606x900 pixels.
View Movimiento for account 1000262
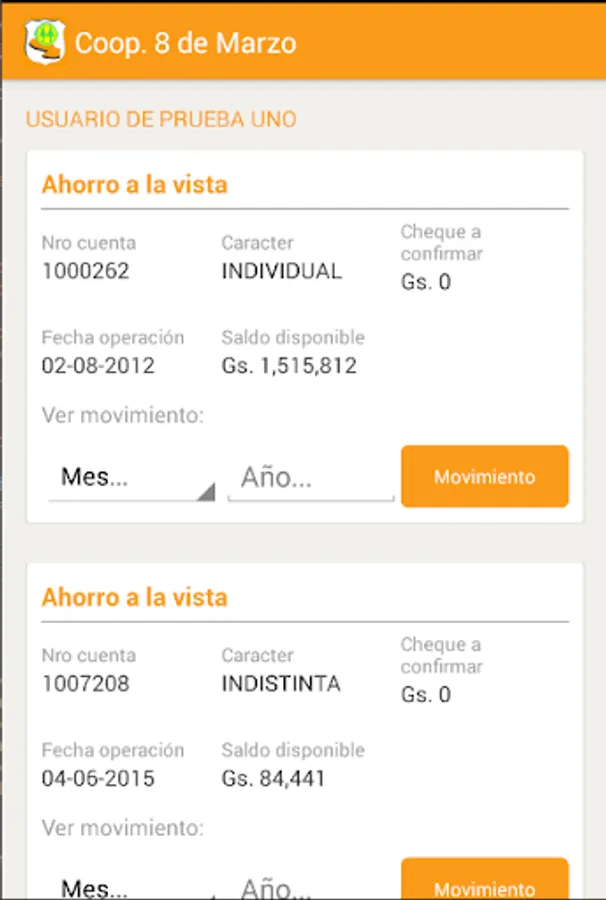point(484,477)
